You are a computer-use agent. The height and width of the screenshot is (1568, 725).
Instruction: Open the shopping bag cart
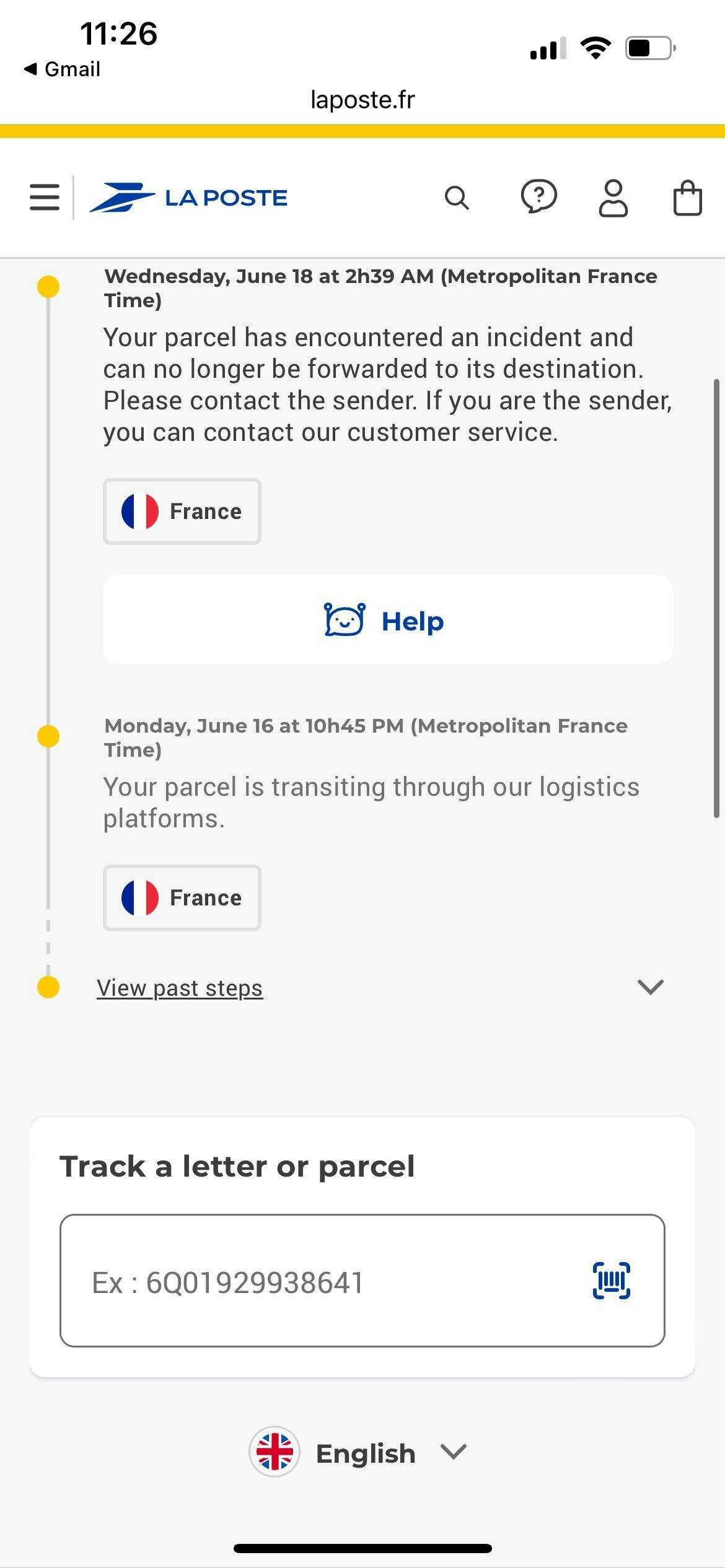click(687, 198)
